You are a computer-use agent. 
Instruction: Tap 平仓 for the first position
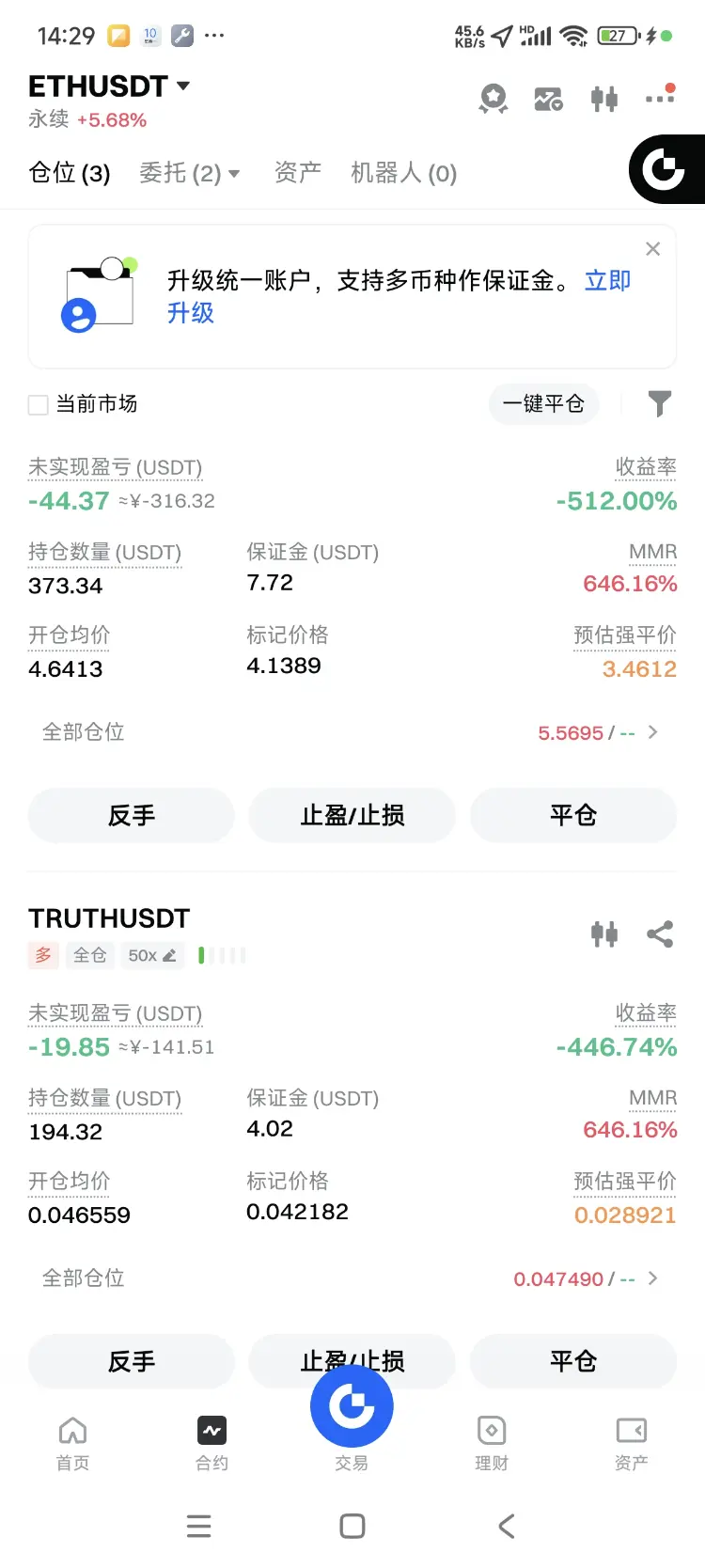click(572, 815)
